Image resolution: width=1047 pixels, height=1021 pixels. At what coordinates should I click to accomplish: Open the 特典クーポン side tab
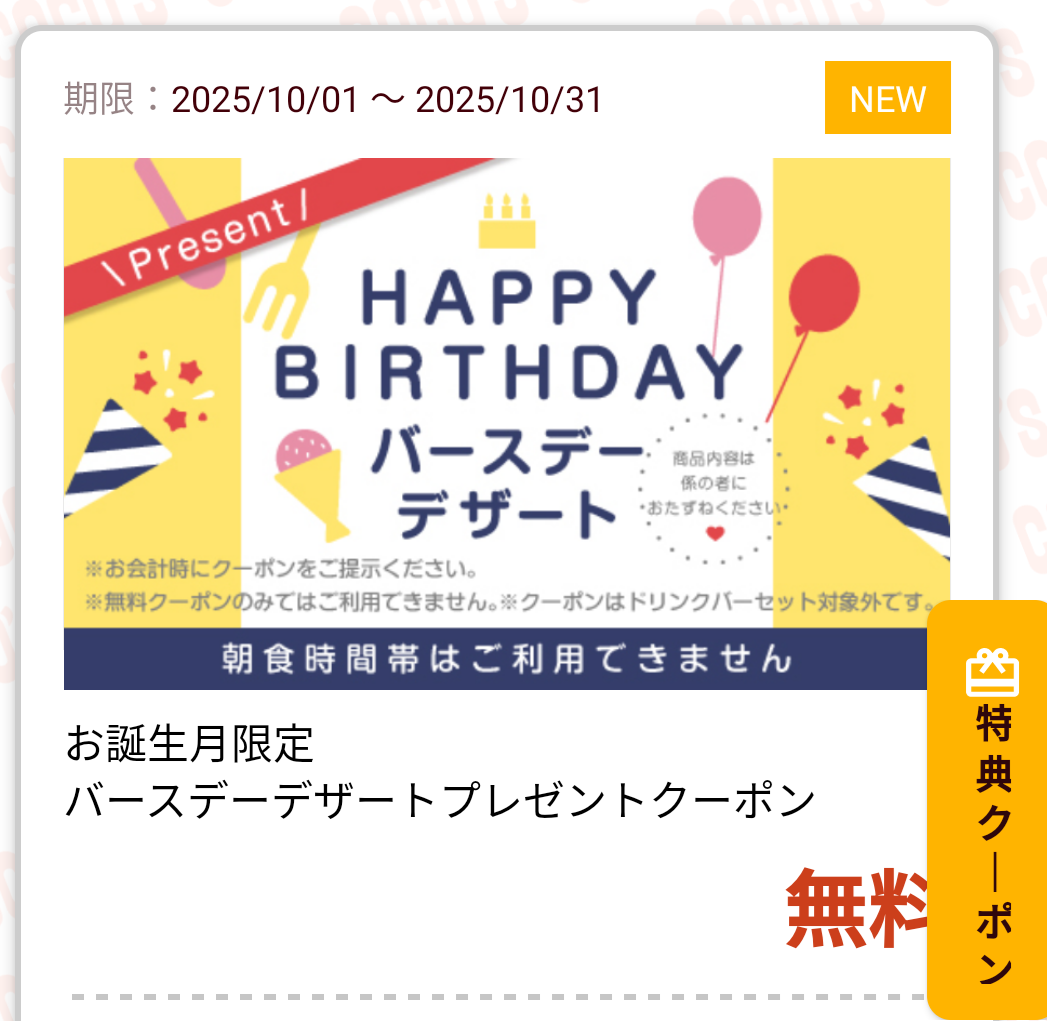(991, 810)
